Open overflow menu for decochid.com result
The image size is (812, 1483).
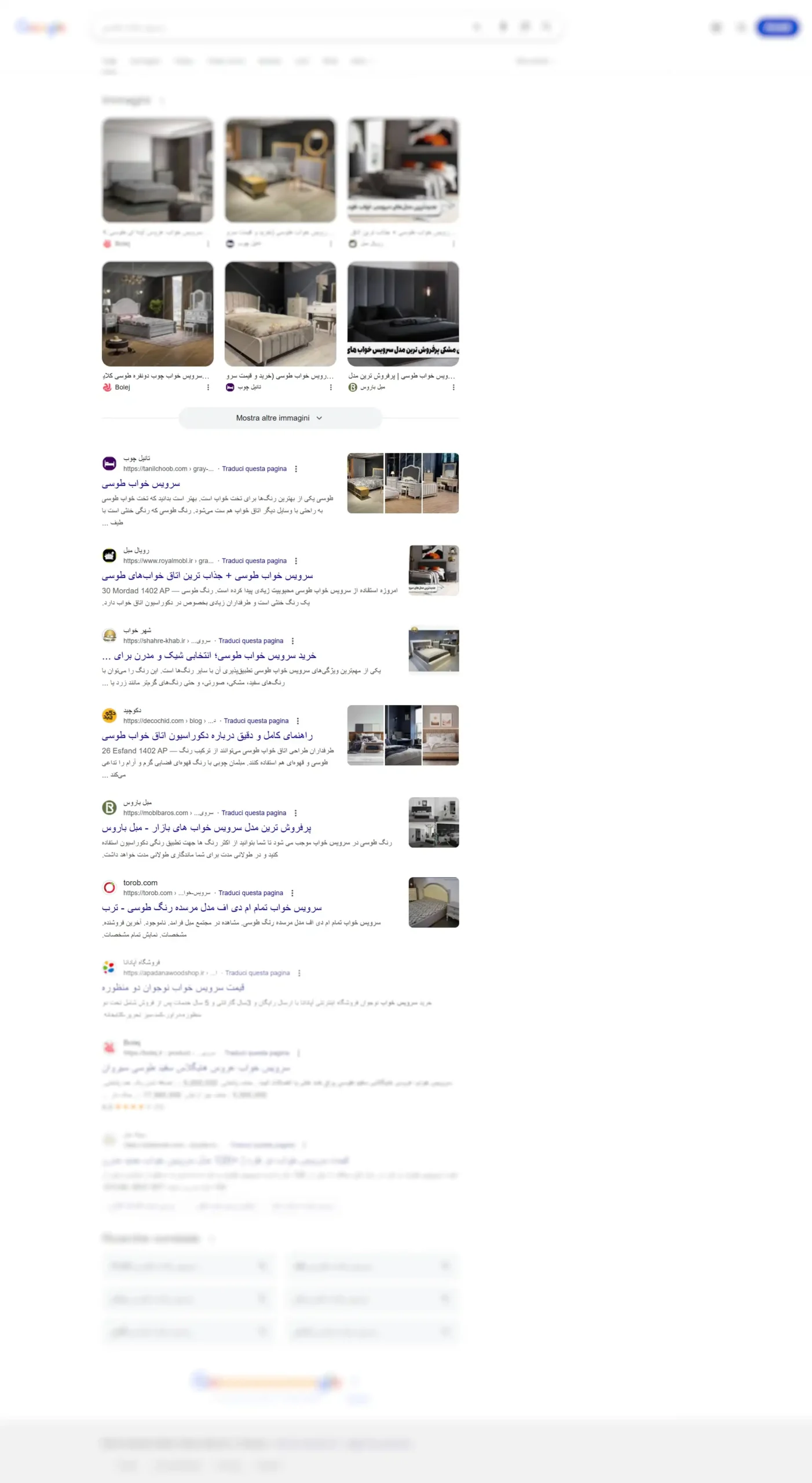click(298, 721)
